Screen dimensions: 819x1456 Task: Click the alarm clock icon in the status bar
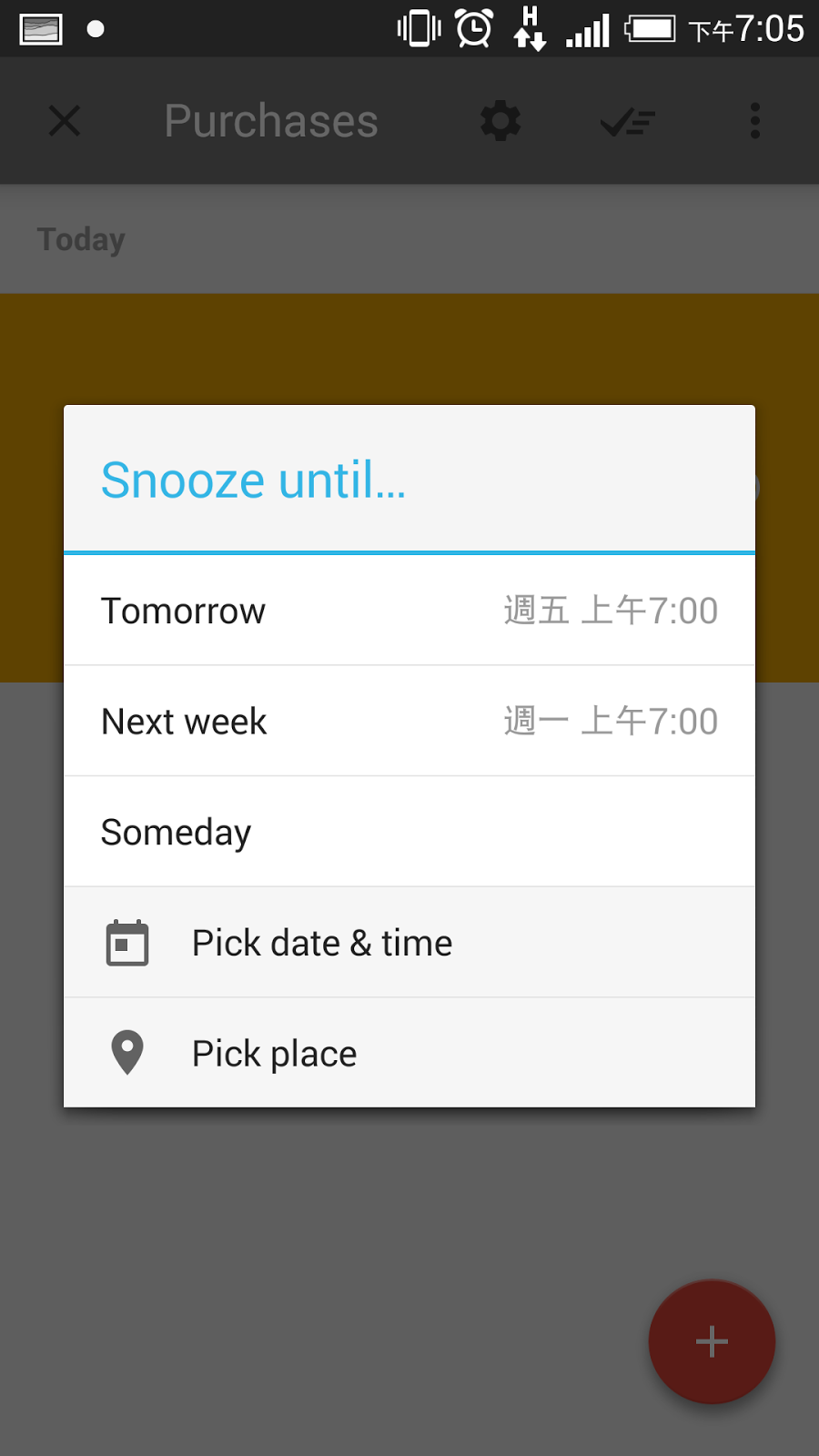(470, 28)
